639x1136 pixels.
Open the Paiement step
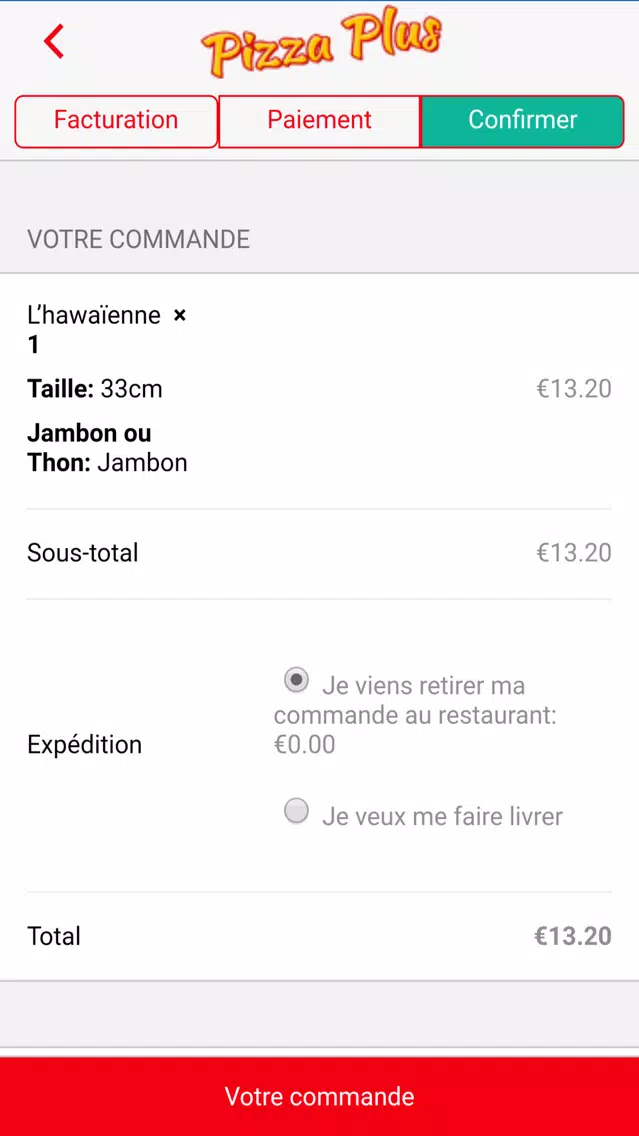pos(320,121)
